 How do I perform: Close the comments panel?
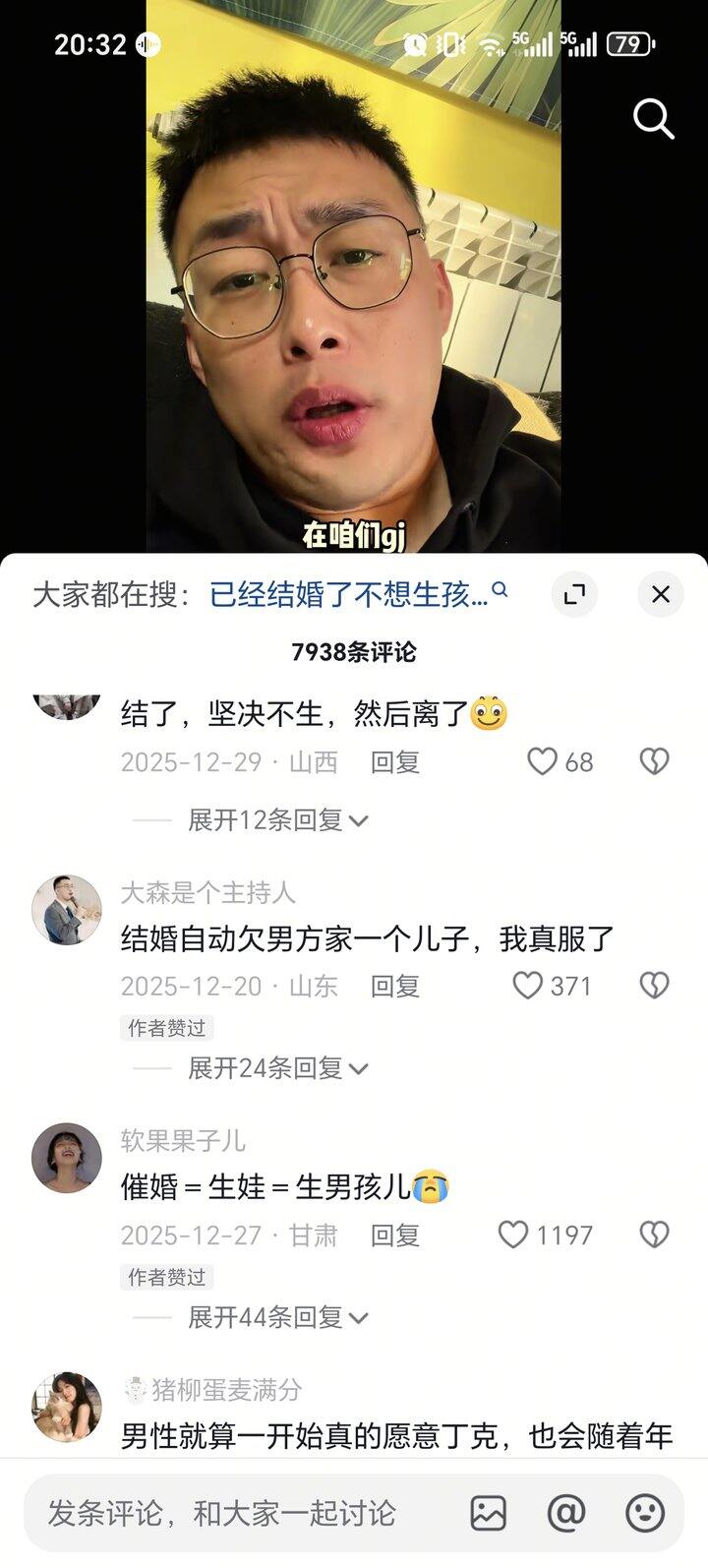coord(660,594)
